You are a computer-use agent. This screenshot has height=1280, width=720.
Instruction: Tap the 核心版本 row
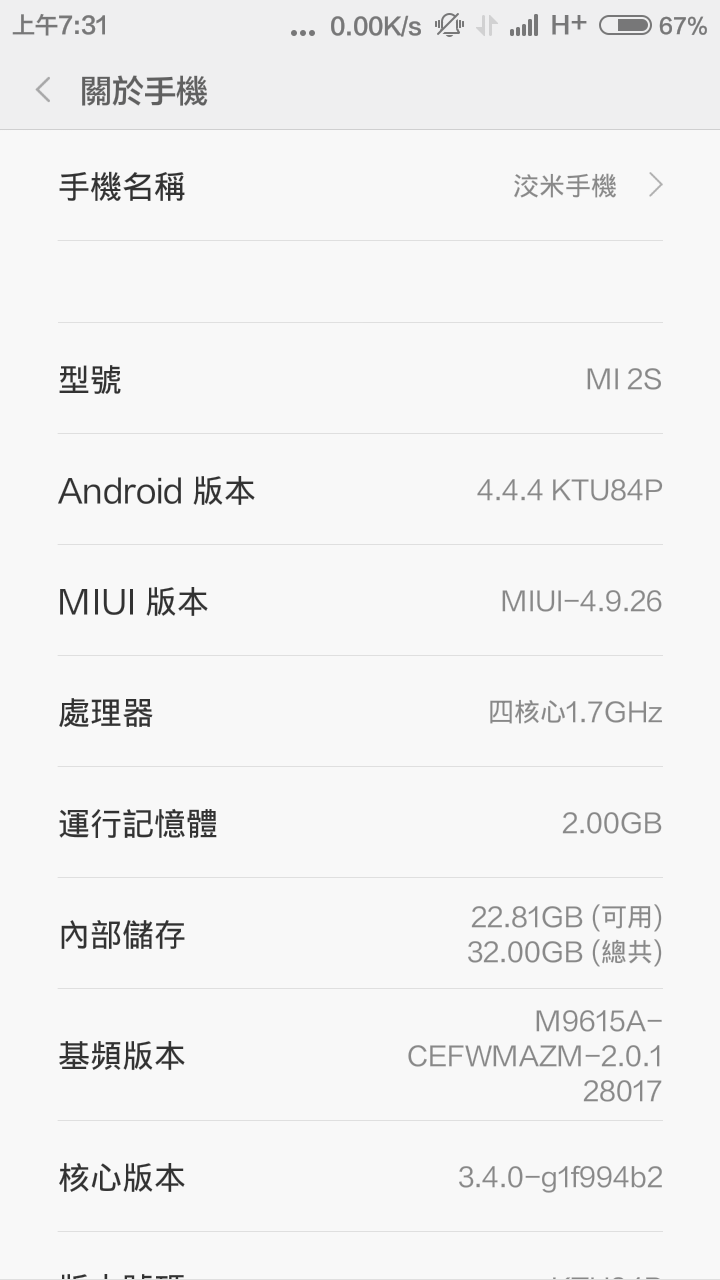coord(360,1177)
